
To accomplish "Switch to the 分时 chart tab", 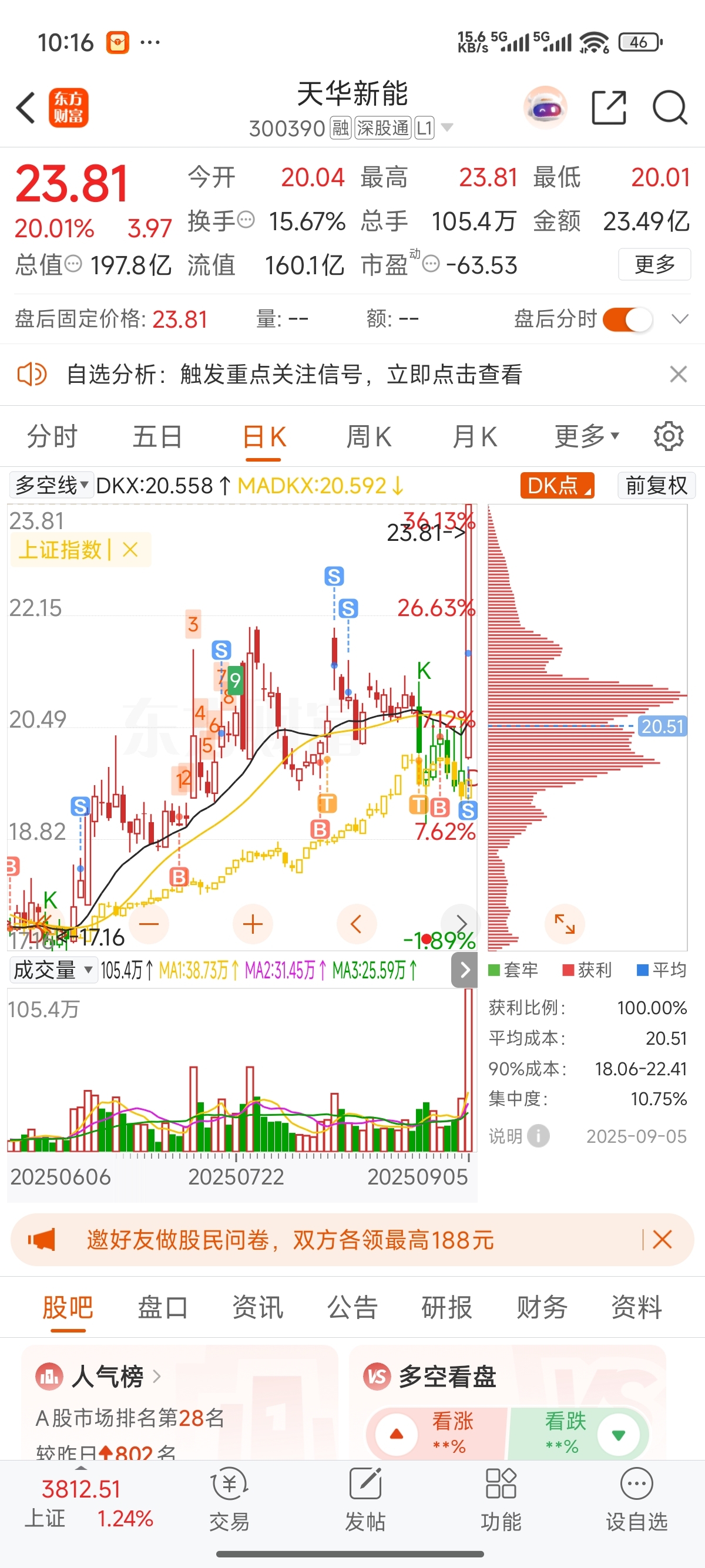I will (x=52, y=436).
